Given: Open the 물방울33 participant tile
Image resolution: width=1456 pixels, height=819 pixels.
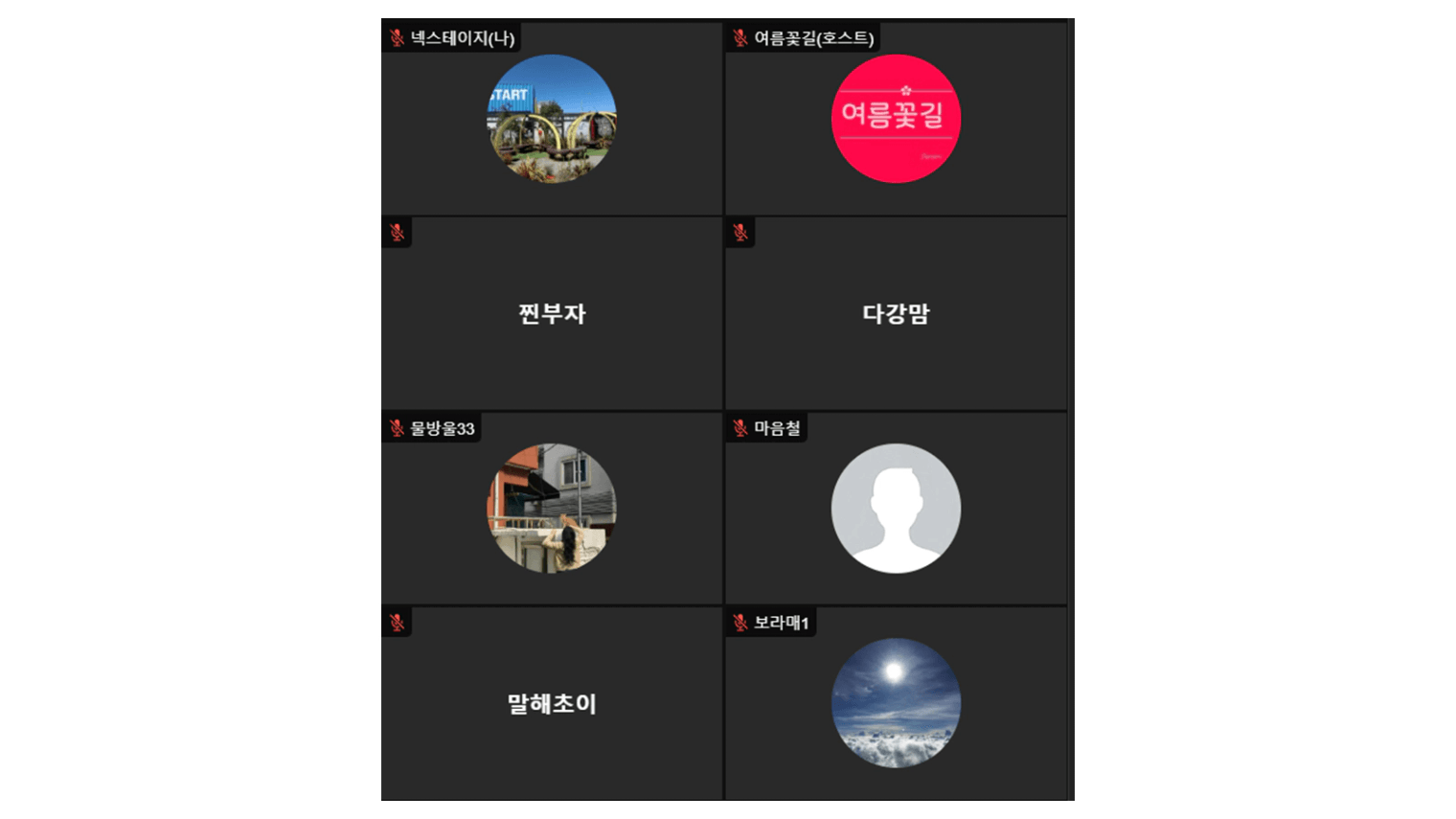Looking at the screenshot, I should pos(552,508).
